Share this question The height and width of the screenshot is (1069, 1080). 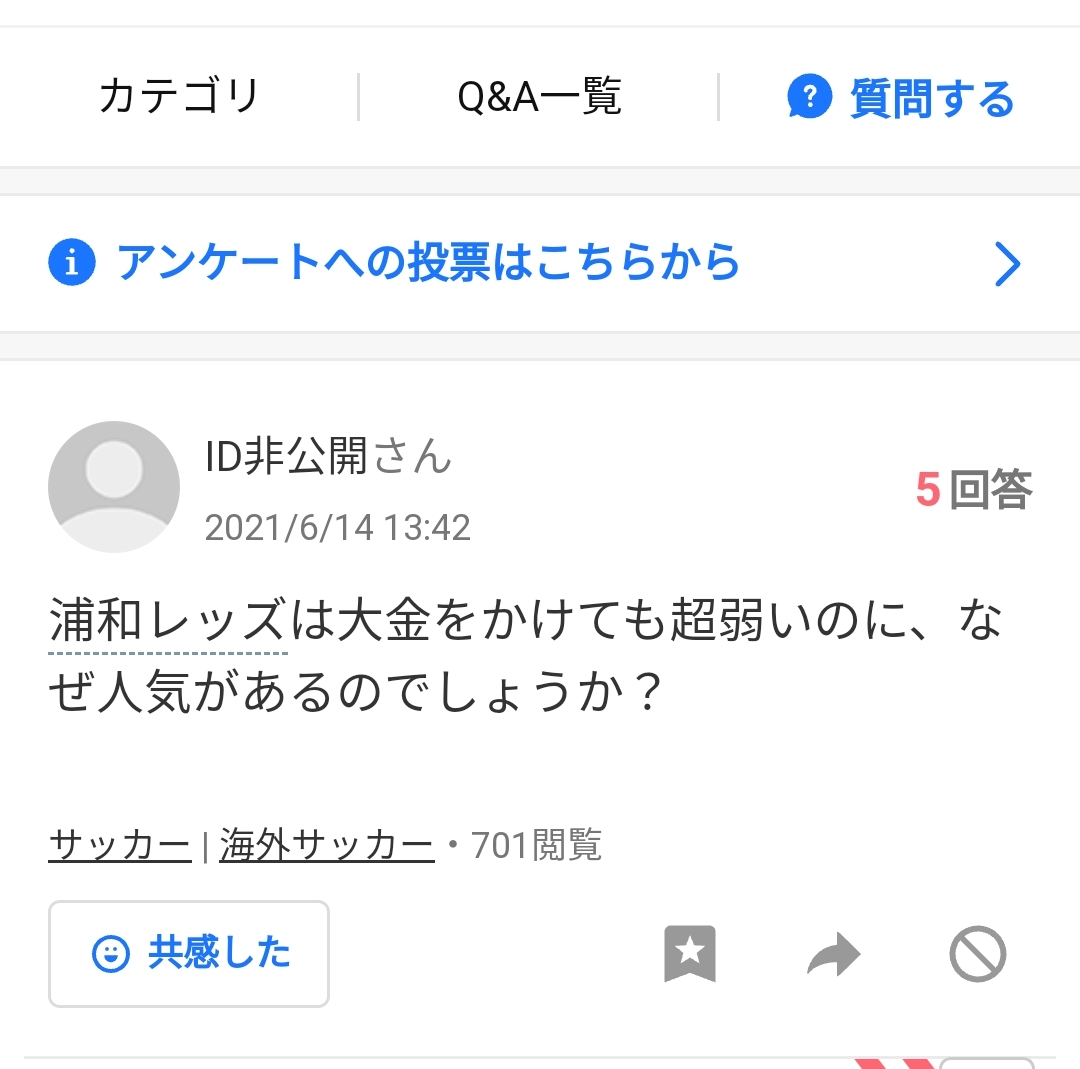click(834, 953)
